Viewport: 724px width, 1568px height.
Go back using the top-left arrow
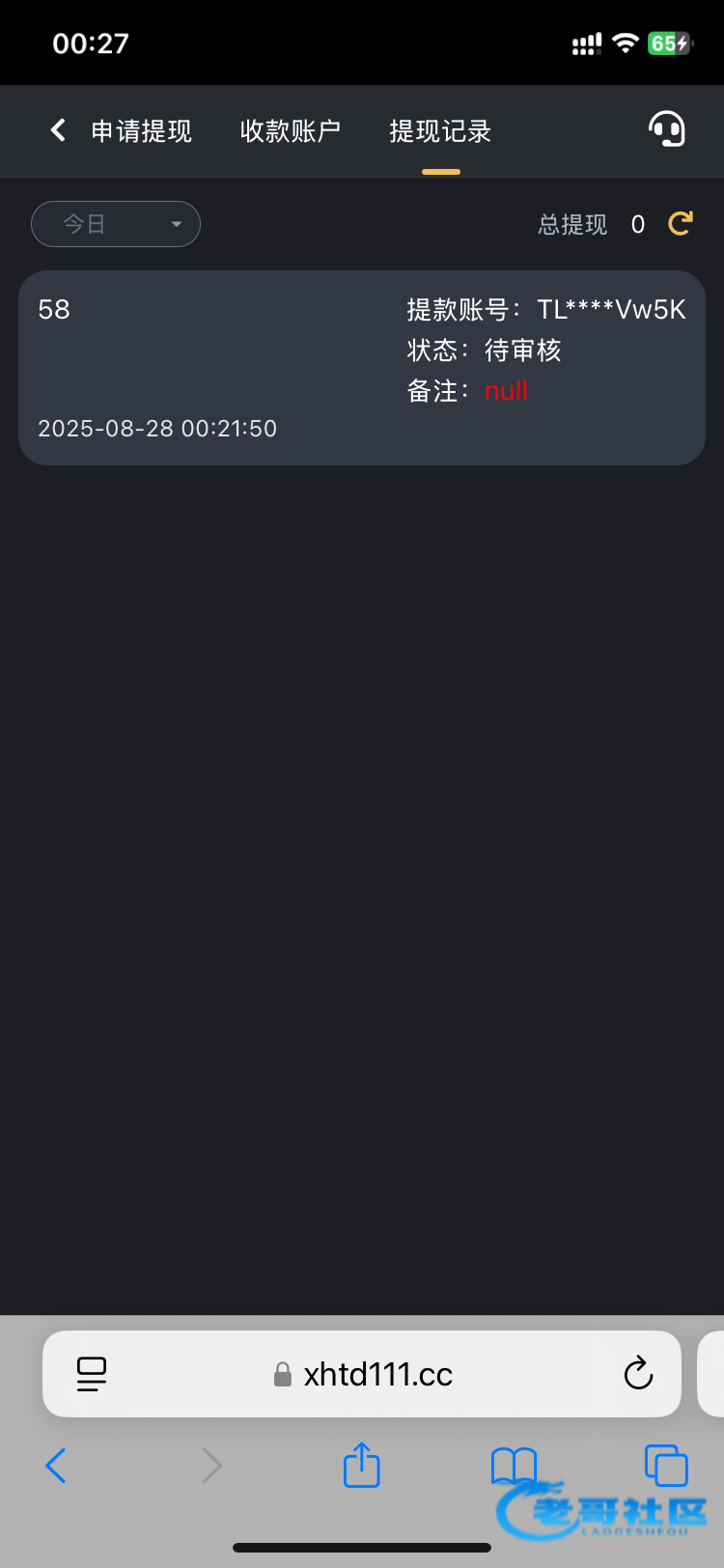[x=58, y=130]
